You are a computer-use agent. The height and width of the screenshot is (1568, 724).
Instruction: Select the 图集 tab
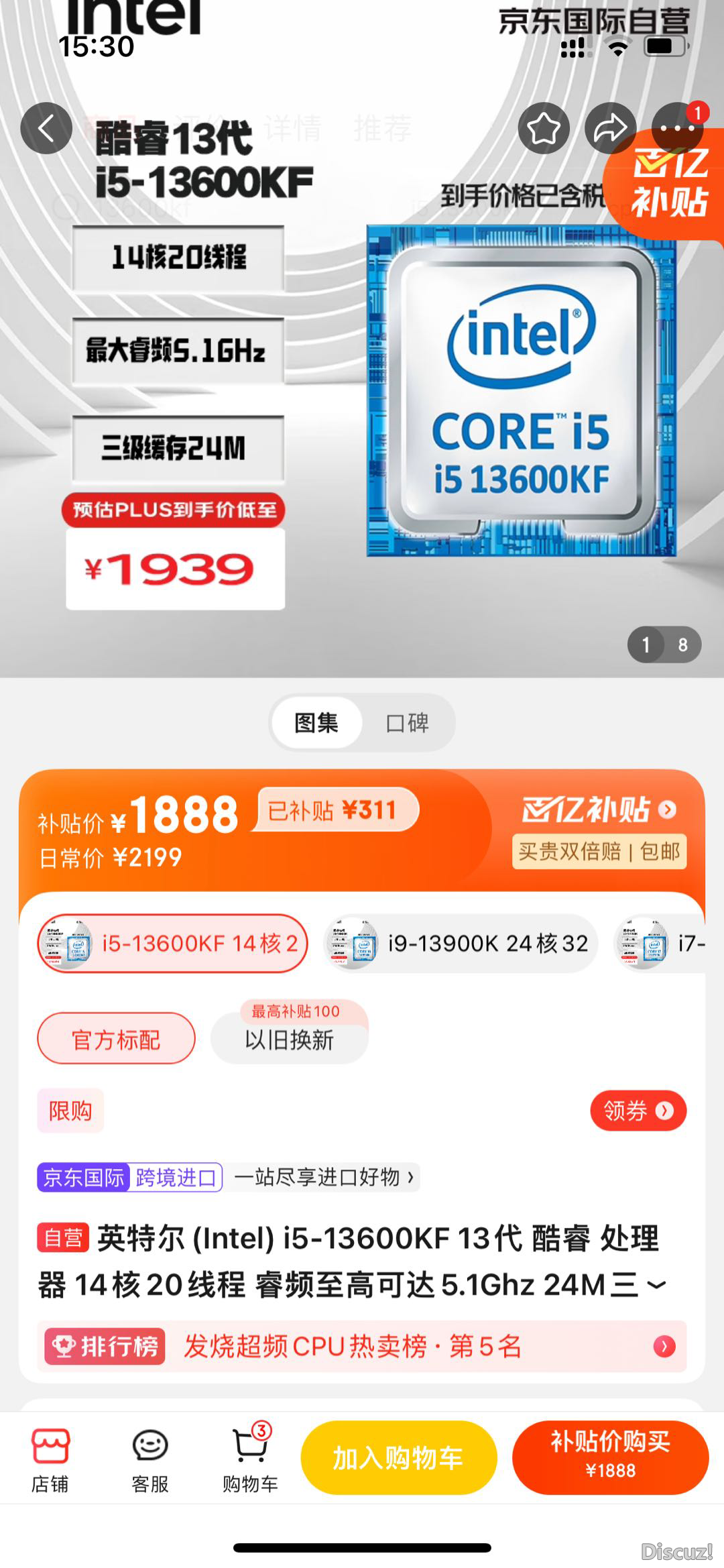point(316,723)
